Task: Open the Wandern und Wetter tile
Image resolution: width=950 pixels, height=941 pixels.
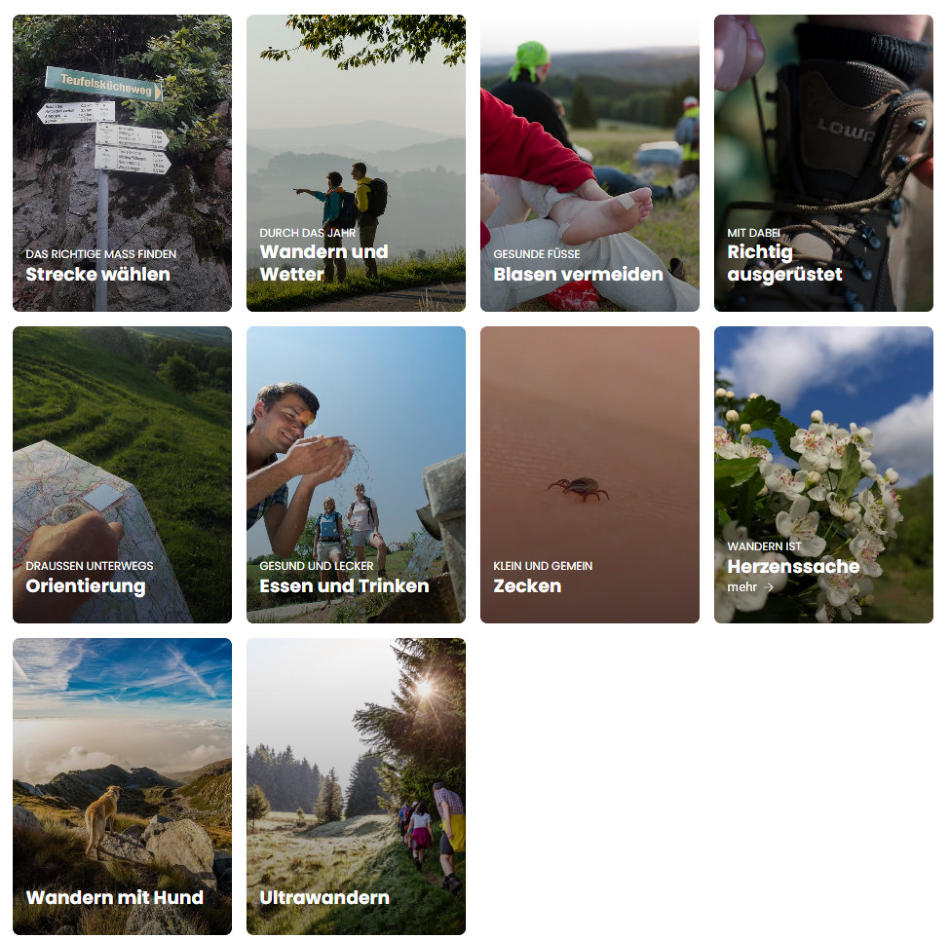Action: [x=355, y=163]
